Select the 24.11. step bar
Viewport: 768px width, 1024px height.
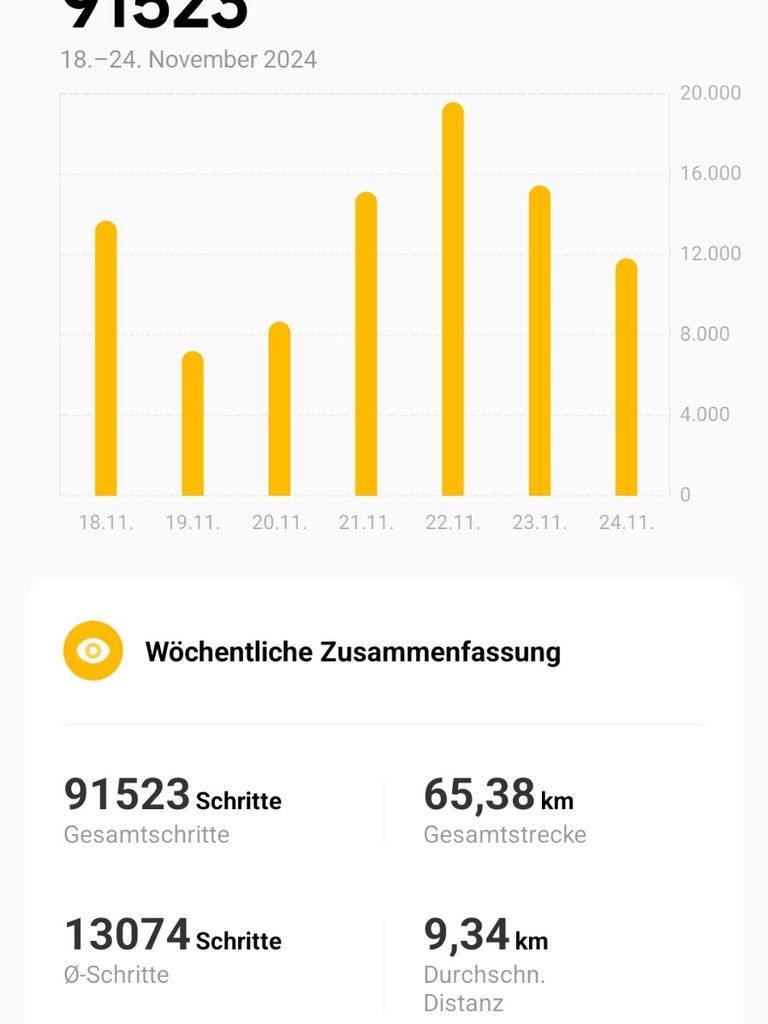pyautogui.click(x=626, y=378)
